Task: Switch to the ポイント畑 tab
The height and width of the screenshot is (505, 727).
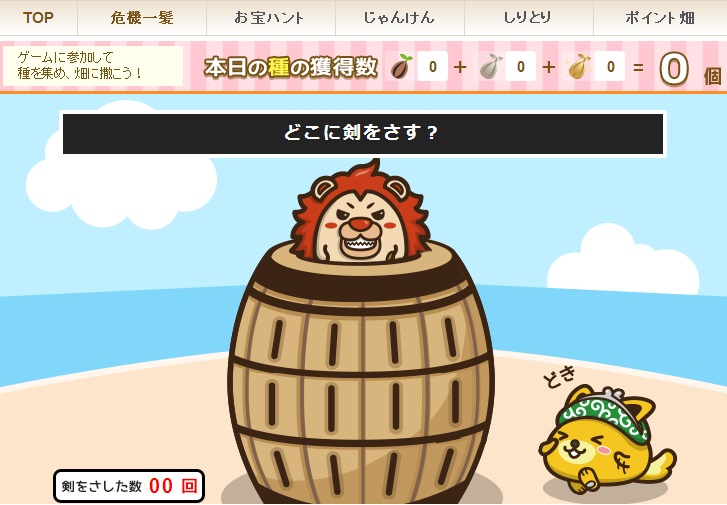Action: pos(659,18)
